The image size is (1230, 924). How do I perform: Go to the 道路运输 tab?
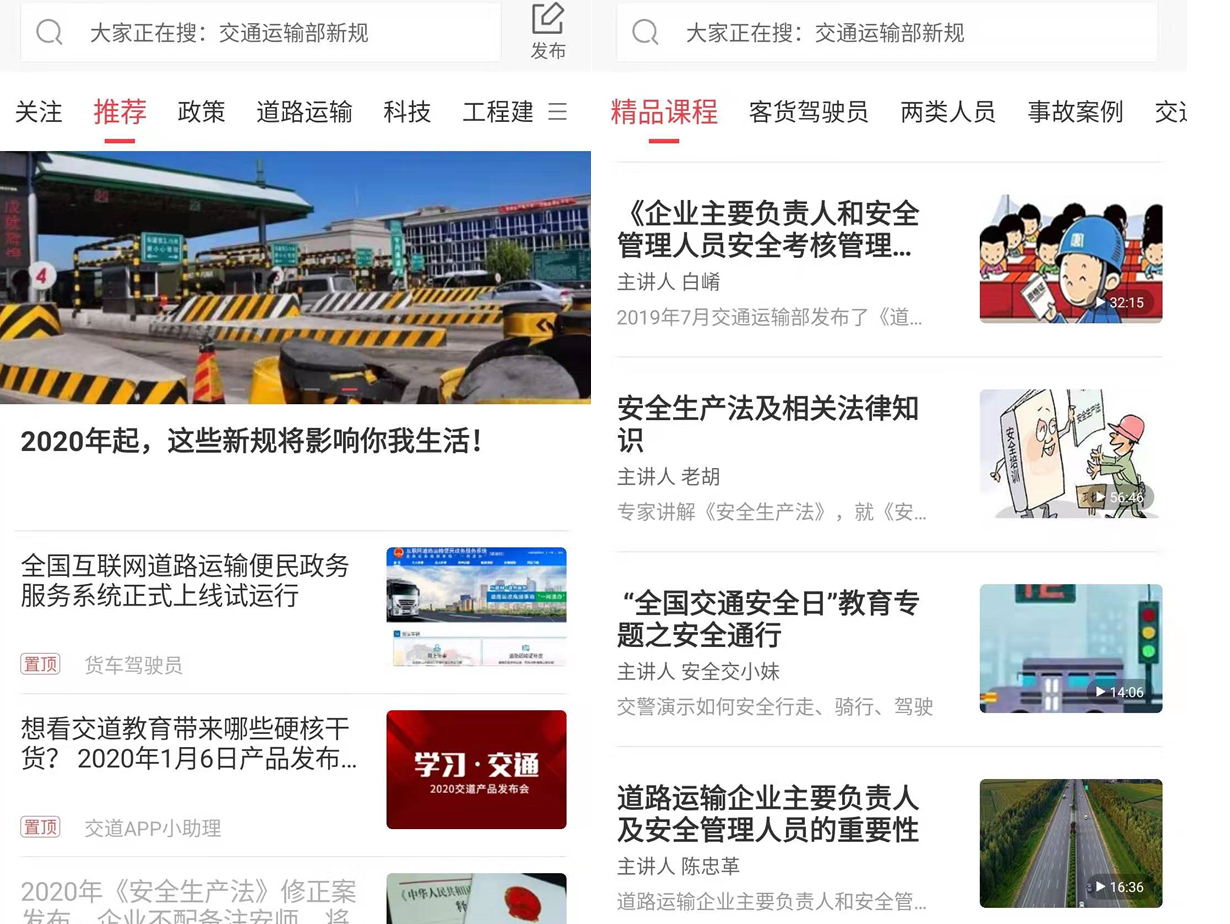click(304, 112)
